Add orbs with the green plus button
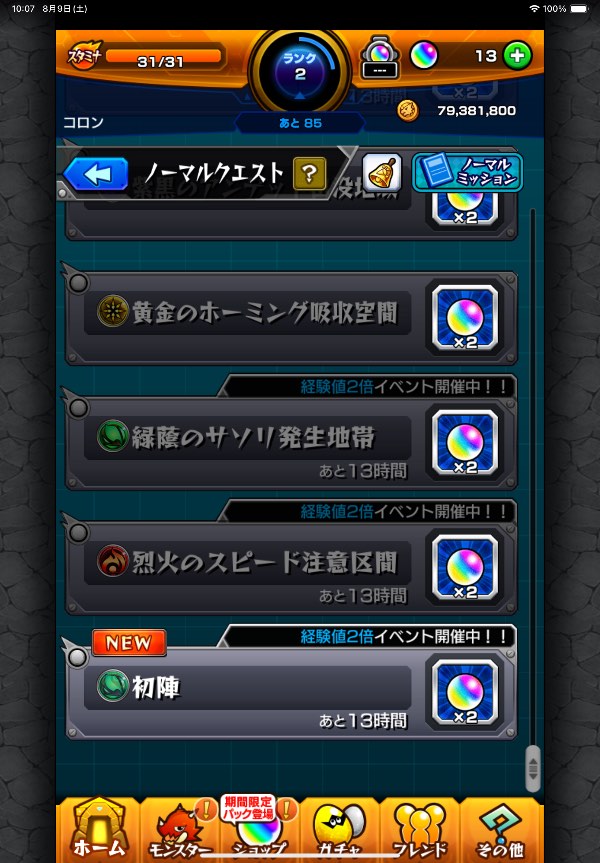The image size is (600, 863). 516,55
